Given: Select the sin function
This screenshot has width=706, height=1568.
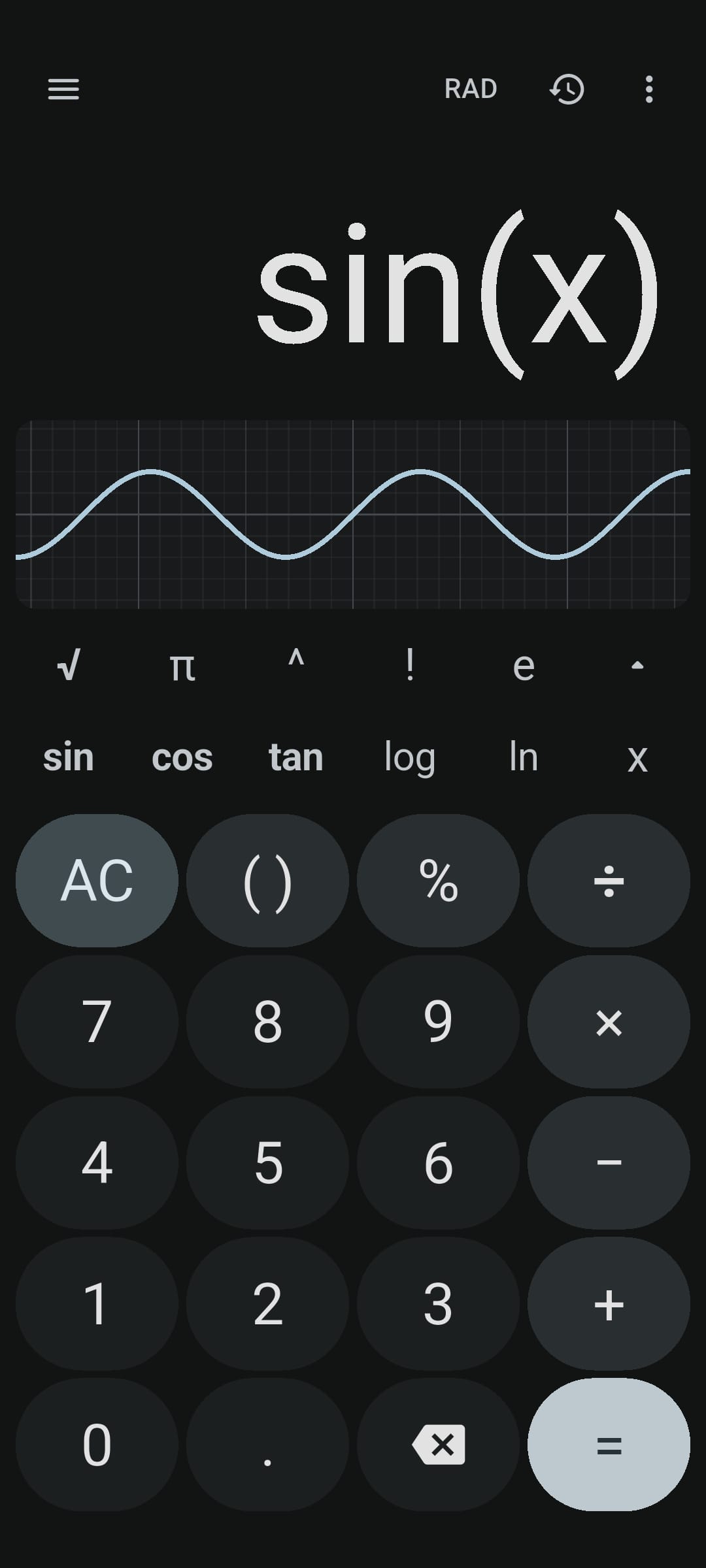Looking at the screenshot, I should [69, 758].
